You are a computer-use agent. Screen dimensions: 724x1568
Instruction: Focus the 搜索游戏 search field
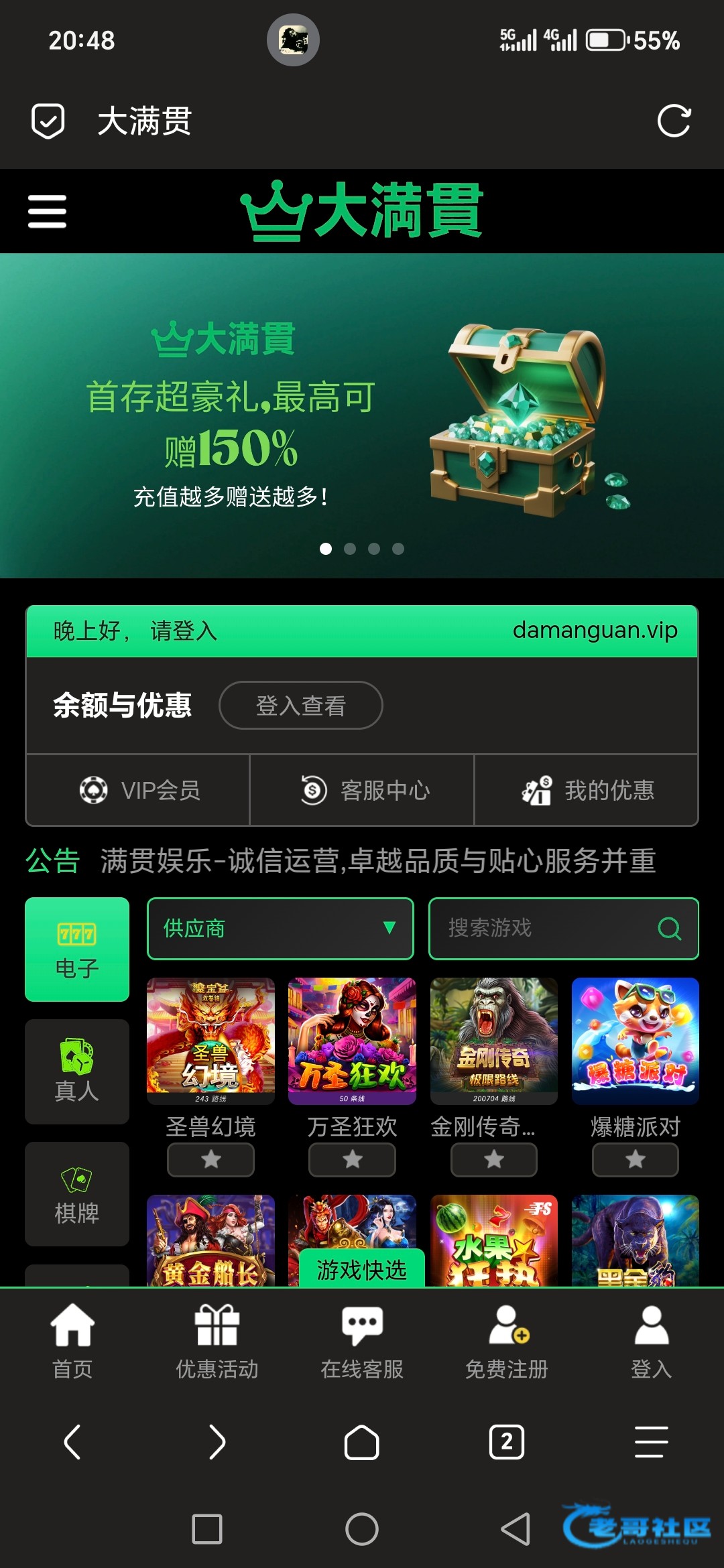pyautogui.click(x=550, y=928)
